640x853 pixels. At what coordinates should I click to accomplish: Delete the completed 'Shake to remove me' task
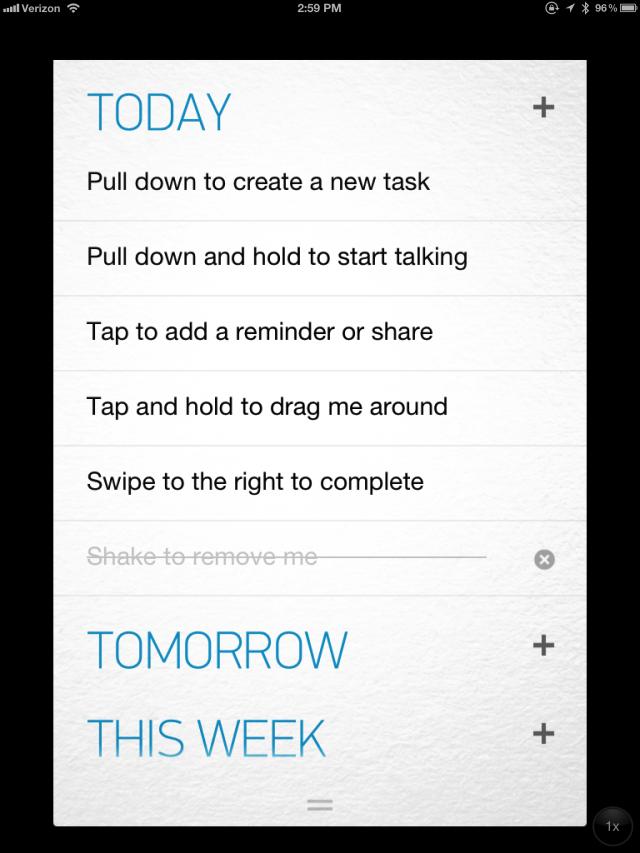(544, 559)
